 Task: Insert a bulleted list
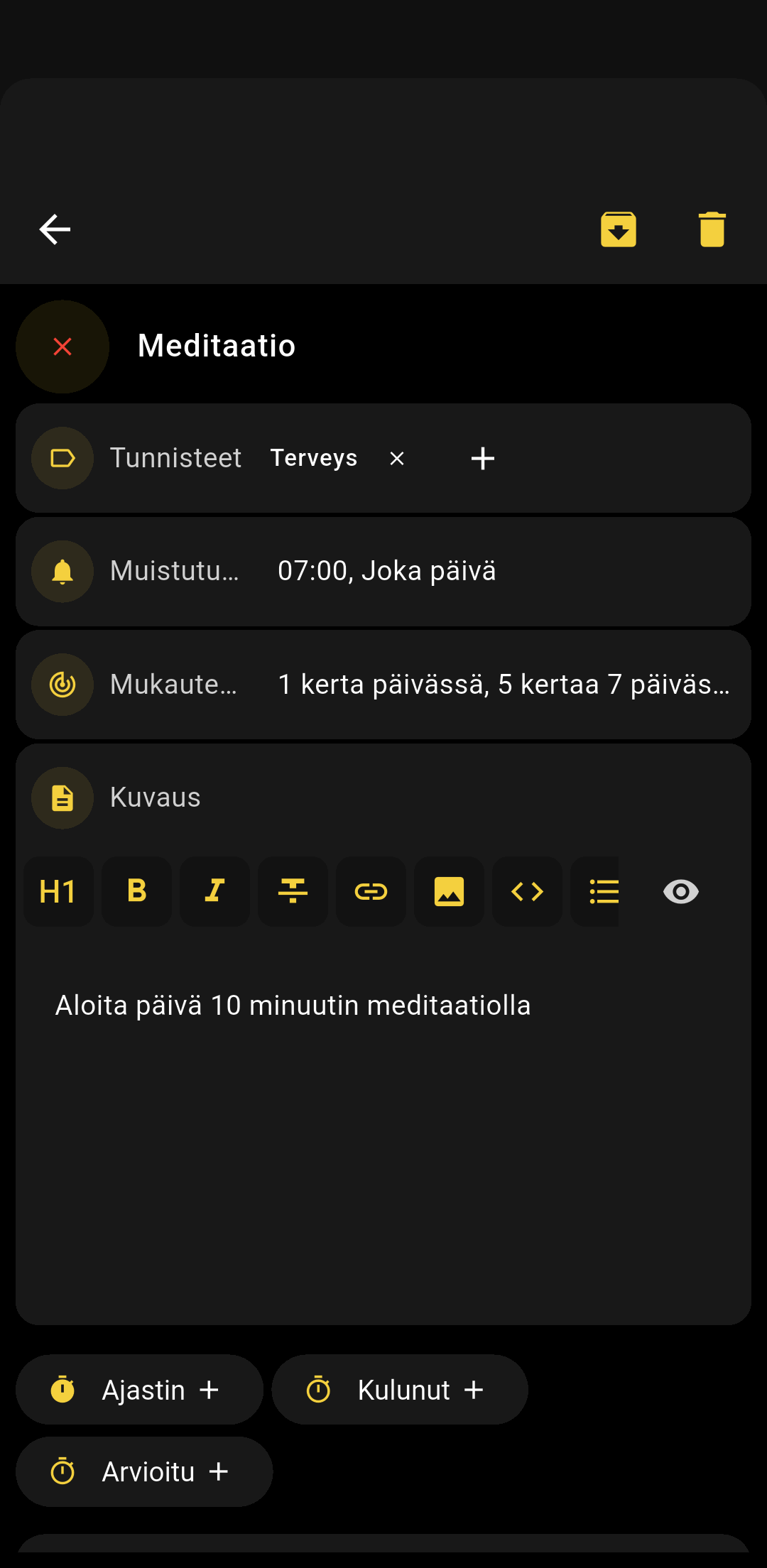[x=602, y=891]
